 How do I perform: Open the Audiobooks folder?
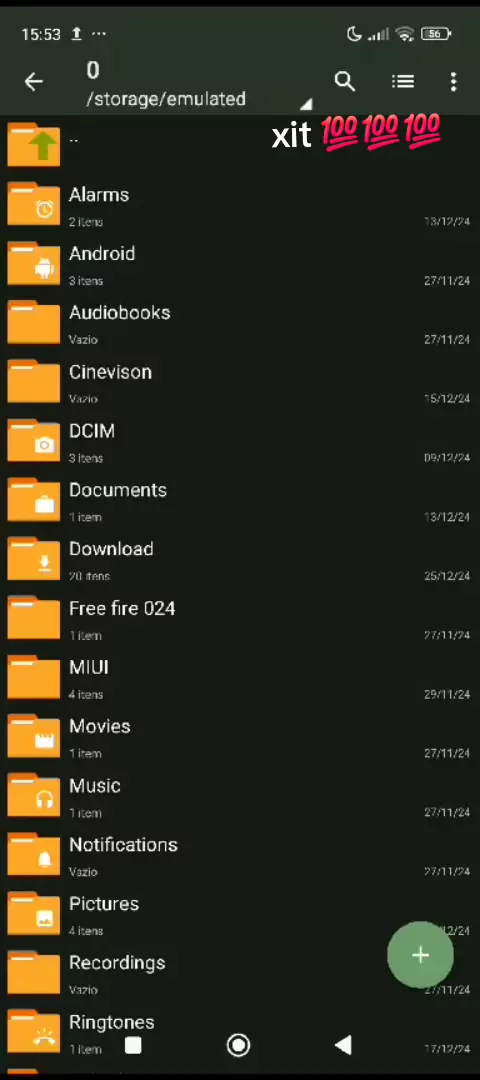(240, 324)
